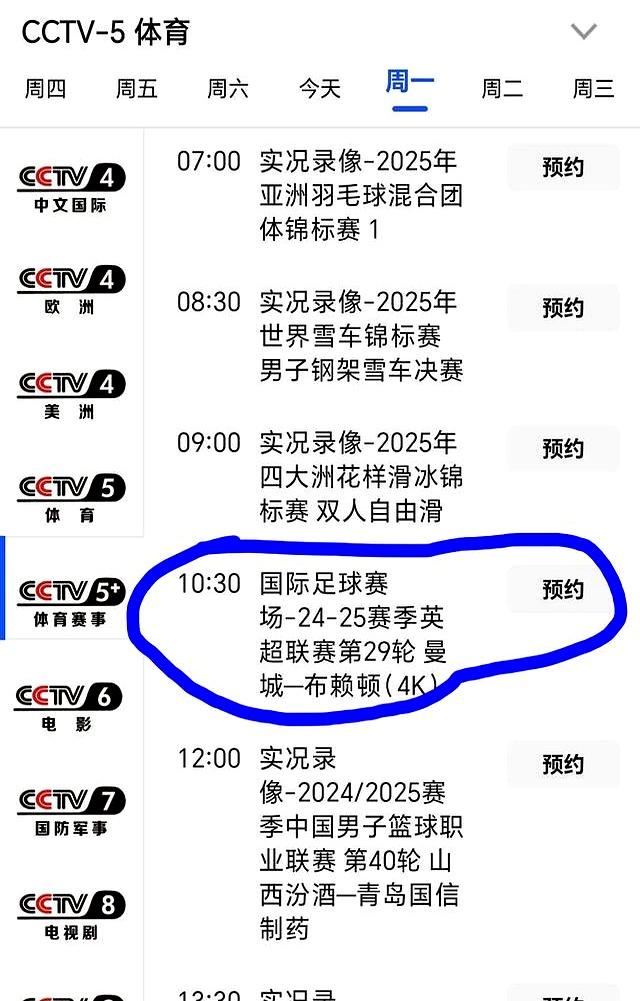
Task: Open CCTV7 国防军事 channel
Action: [70, 810]
